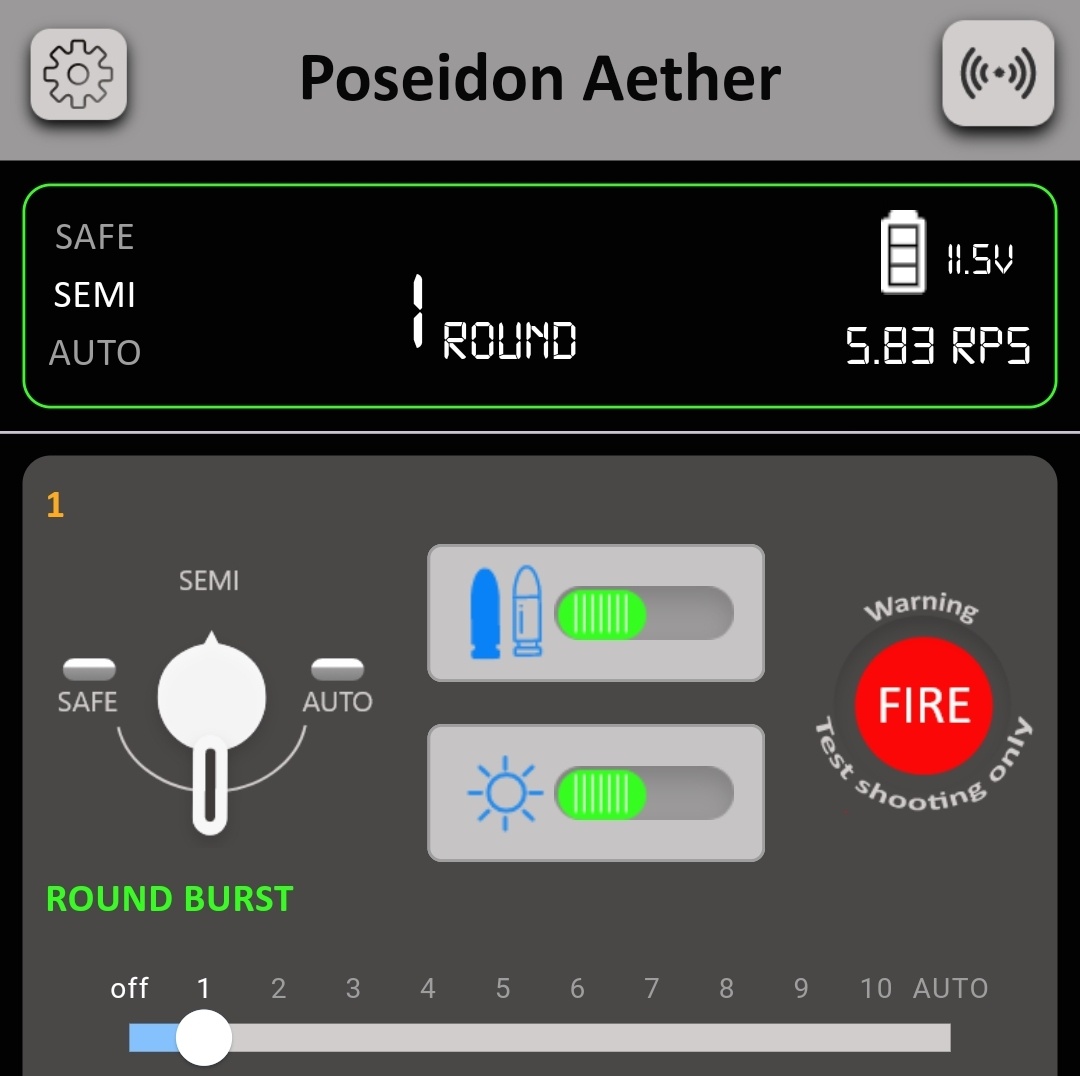Tap the red FIRE test button
Viewport: 1080px width, 1076px height.
tap(924, 705)
